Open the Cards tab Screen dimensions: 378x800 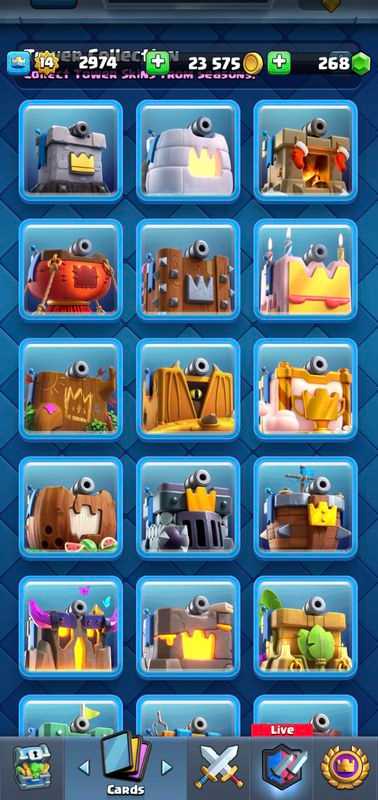coord(125,765)
